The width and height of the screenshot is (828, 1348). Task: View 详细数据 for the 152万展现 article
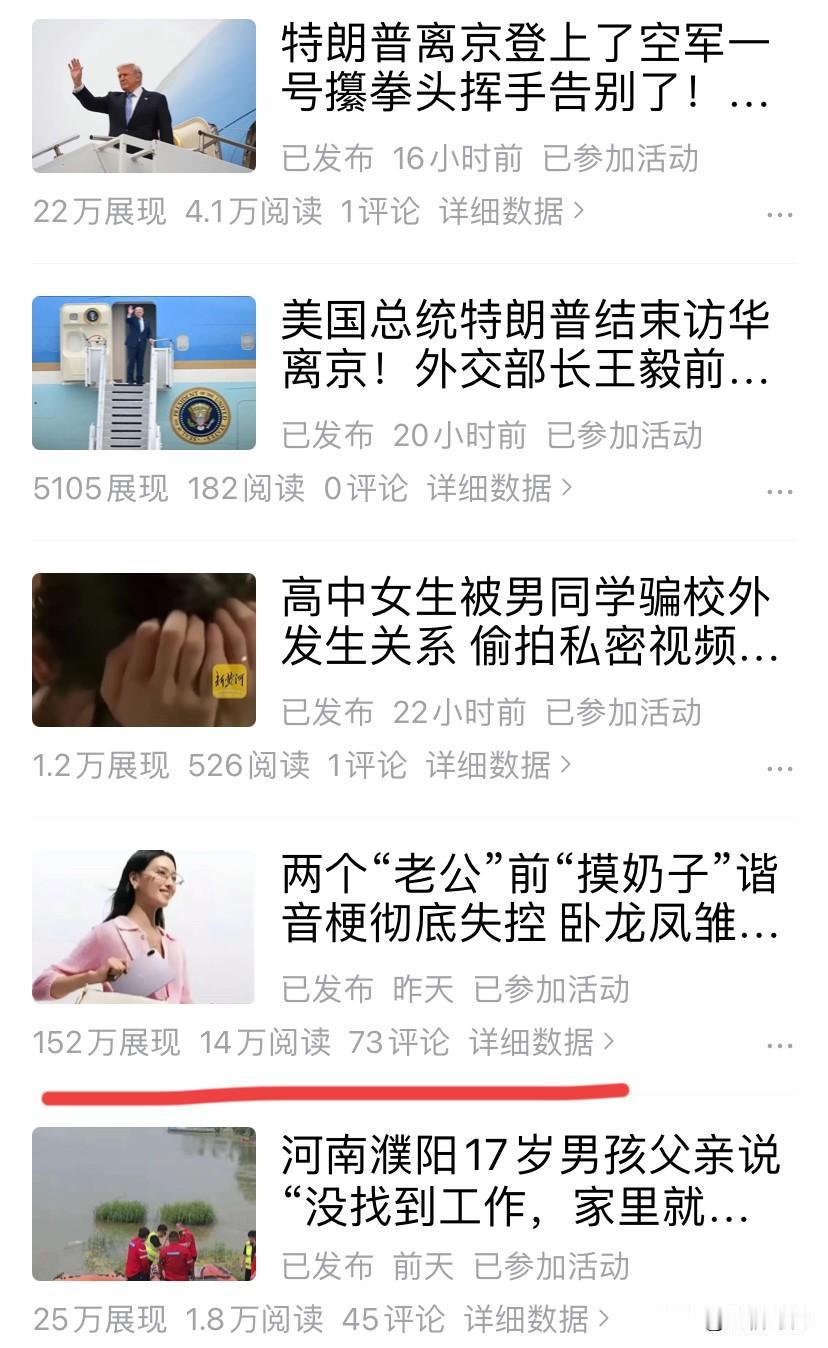[x=541, y=1042]
